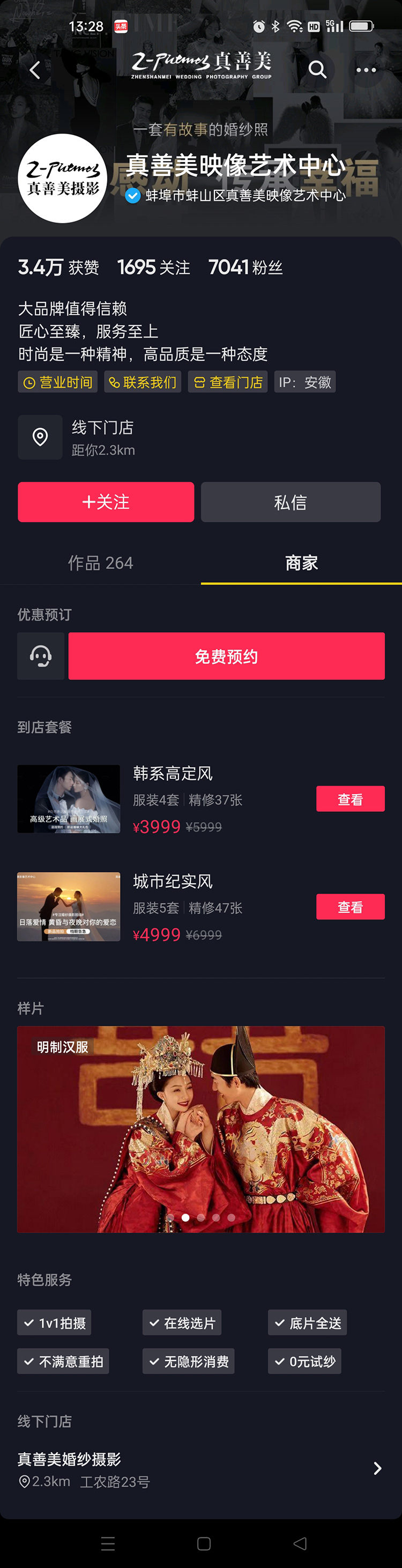Follow this account with +关注
This screenshot has height=1568, width=402.
[x=106, y=502]
